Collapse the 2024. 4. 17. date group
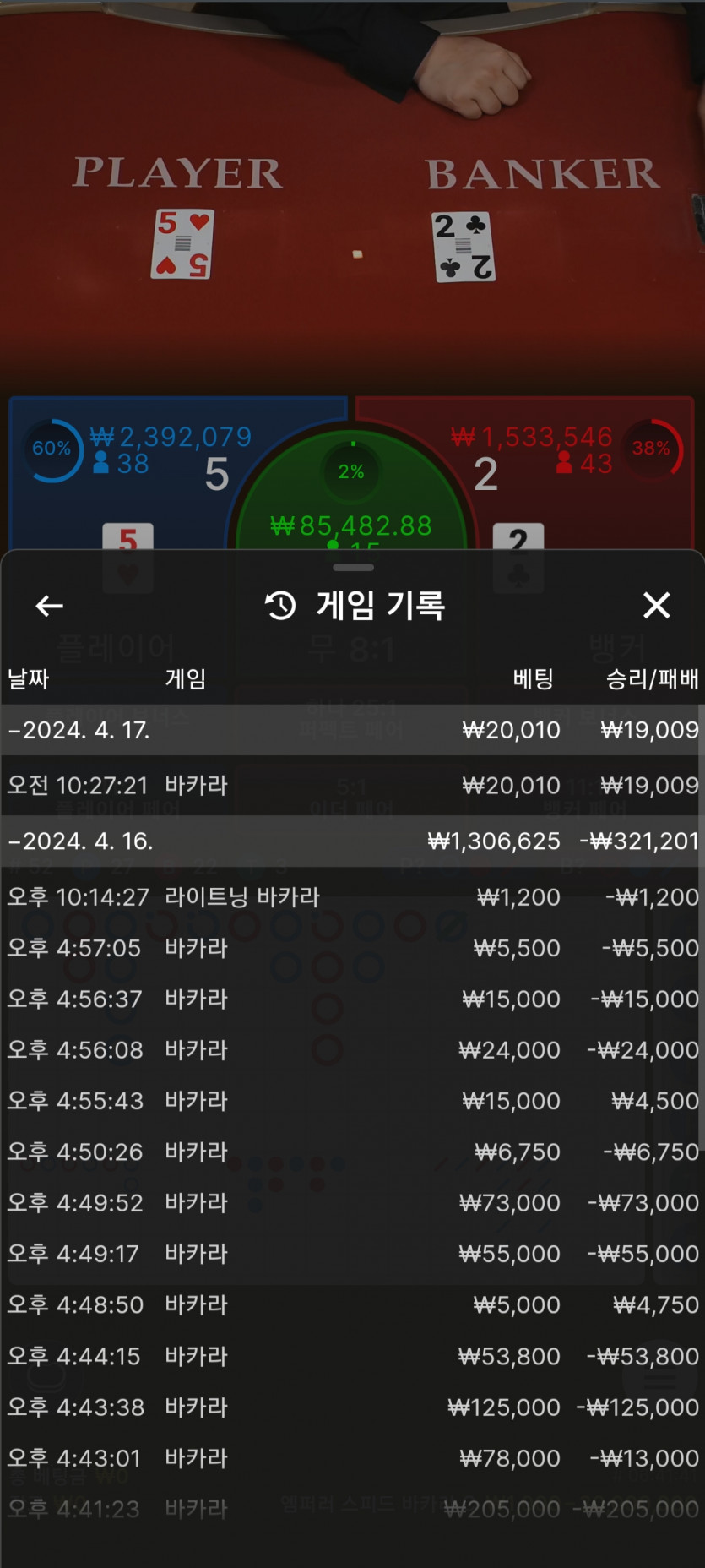This screenshot has width=705, height=1568. 79,730
